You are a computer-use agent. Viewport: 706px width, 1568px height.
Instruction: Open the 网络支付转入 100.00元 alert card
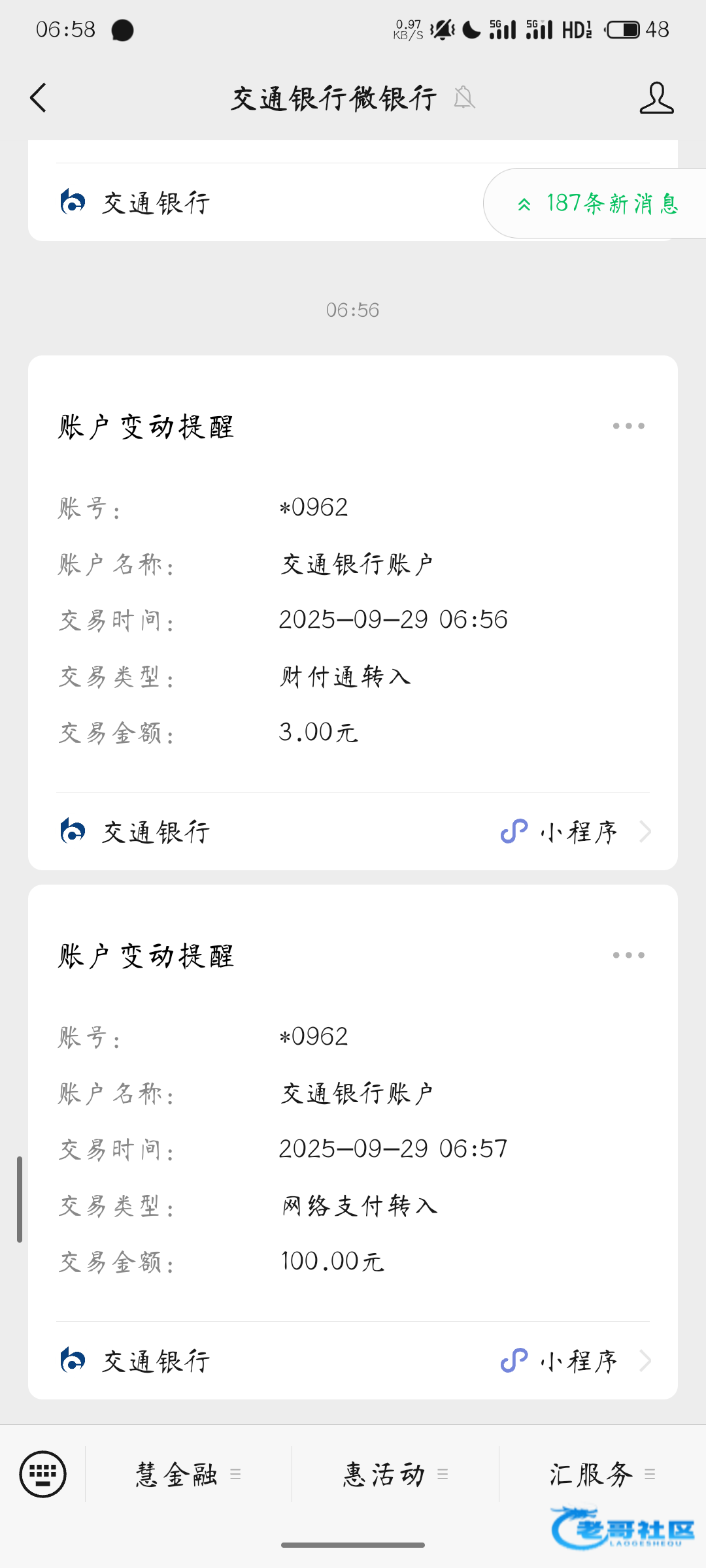tap(353, 1150)
